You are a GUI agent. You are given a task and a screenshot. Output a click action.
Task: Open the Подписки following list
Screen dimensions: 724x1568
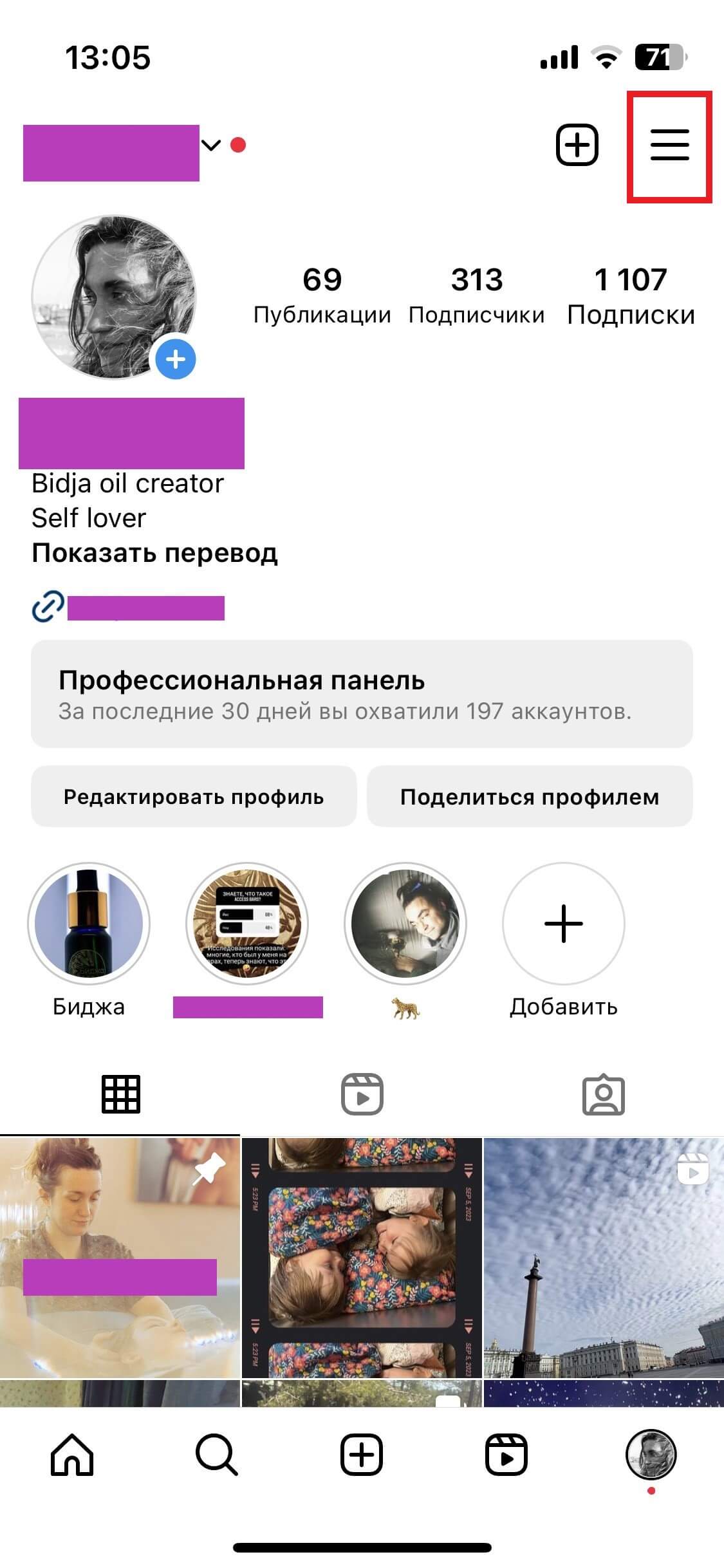tap(631, 296)
